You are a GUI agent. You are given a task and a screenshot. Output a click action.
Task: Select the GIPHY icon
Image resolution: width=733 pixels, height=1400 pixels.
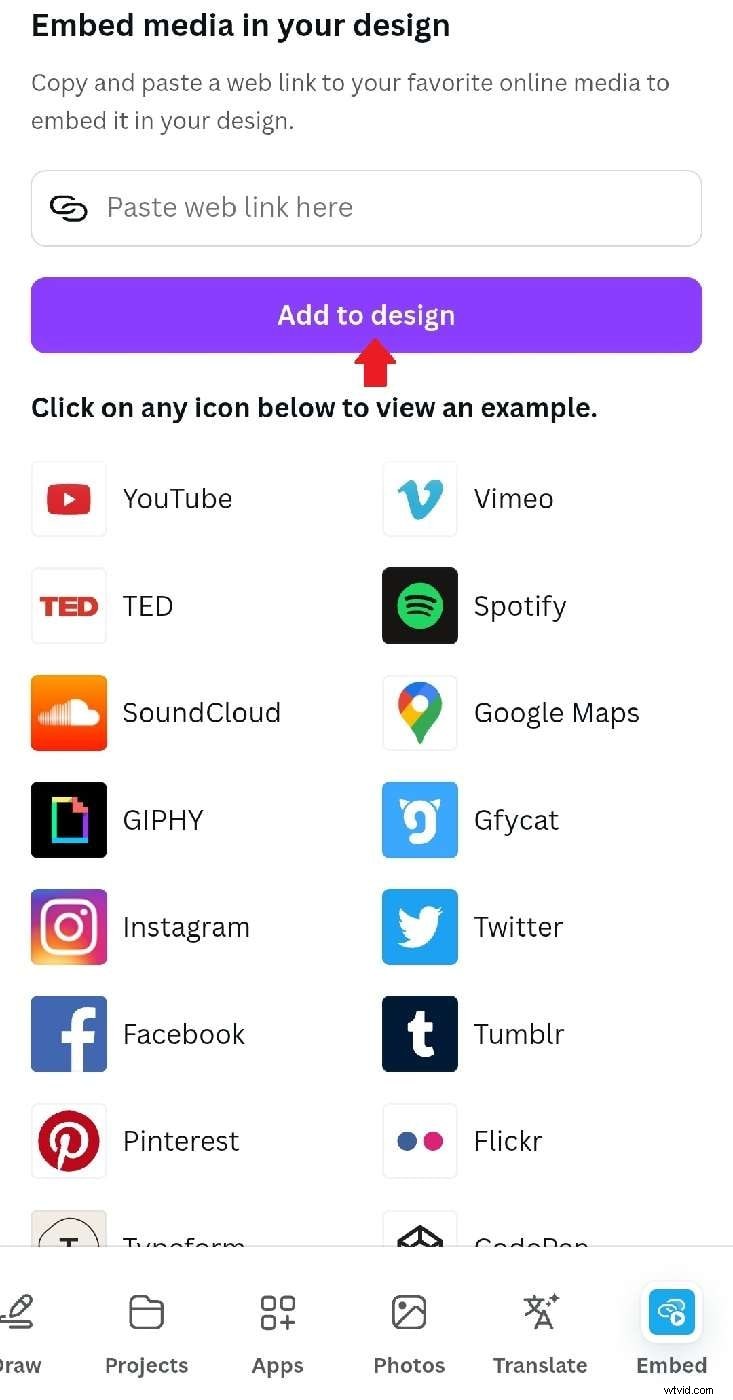tap(69, 819)
